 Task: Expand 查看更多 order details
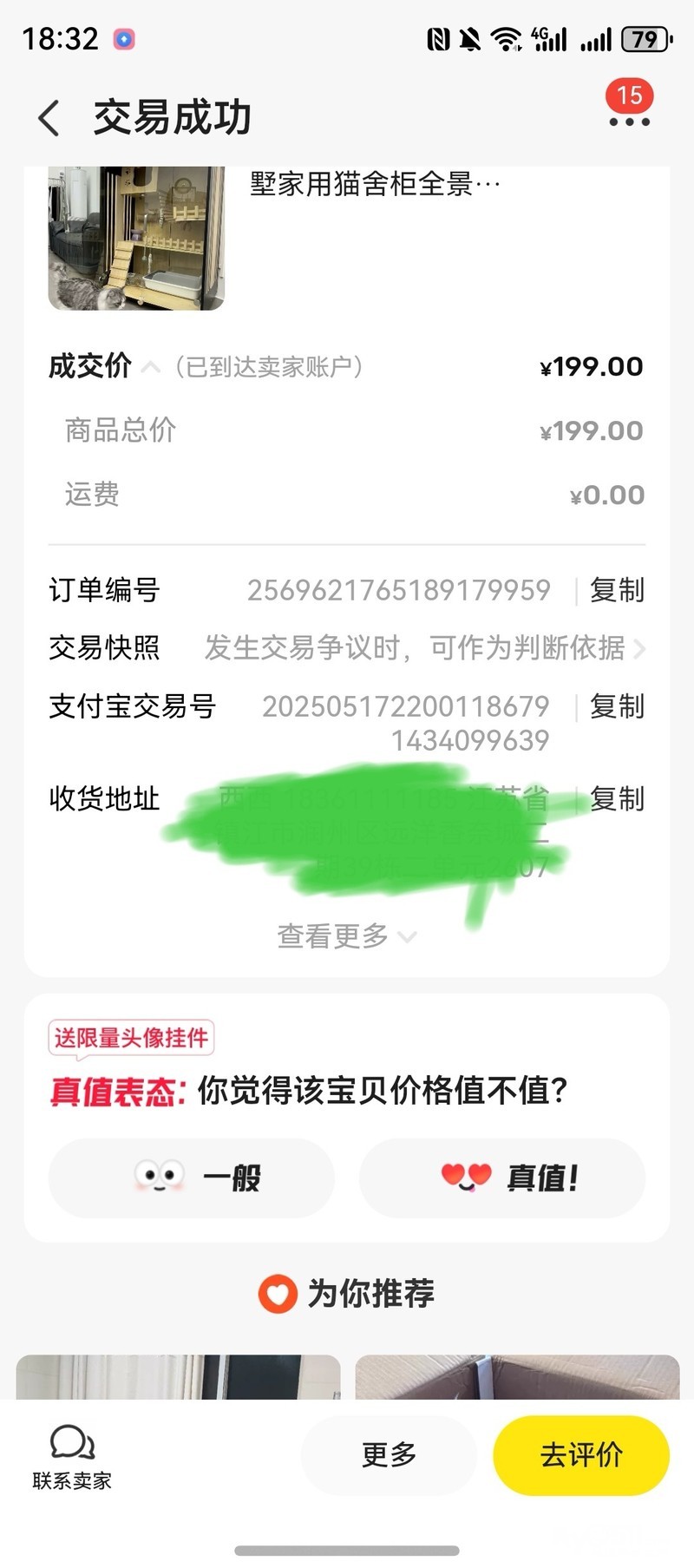click(345, 936)
